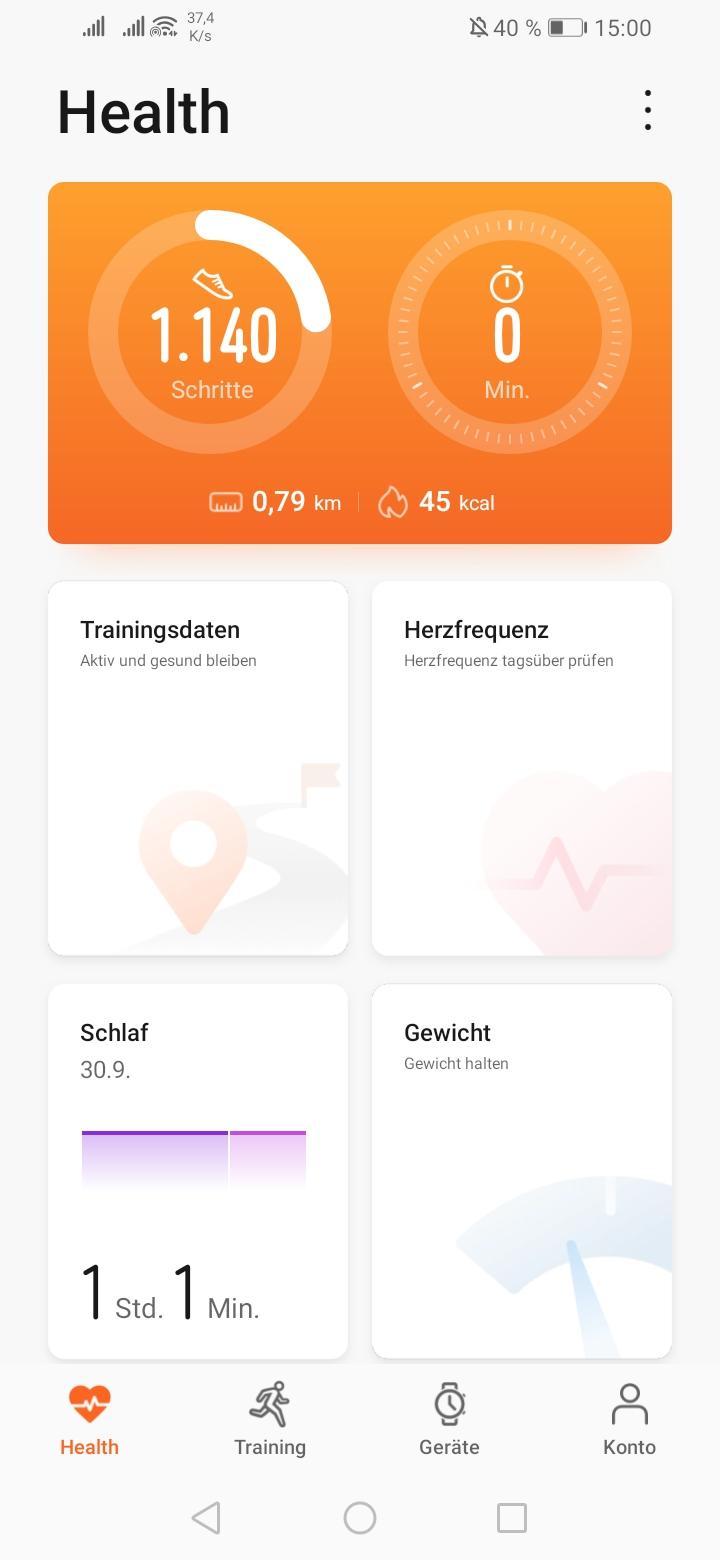Open the Gewicht card

coord(522,1171)
